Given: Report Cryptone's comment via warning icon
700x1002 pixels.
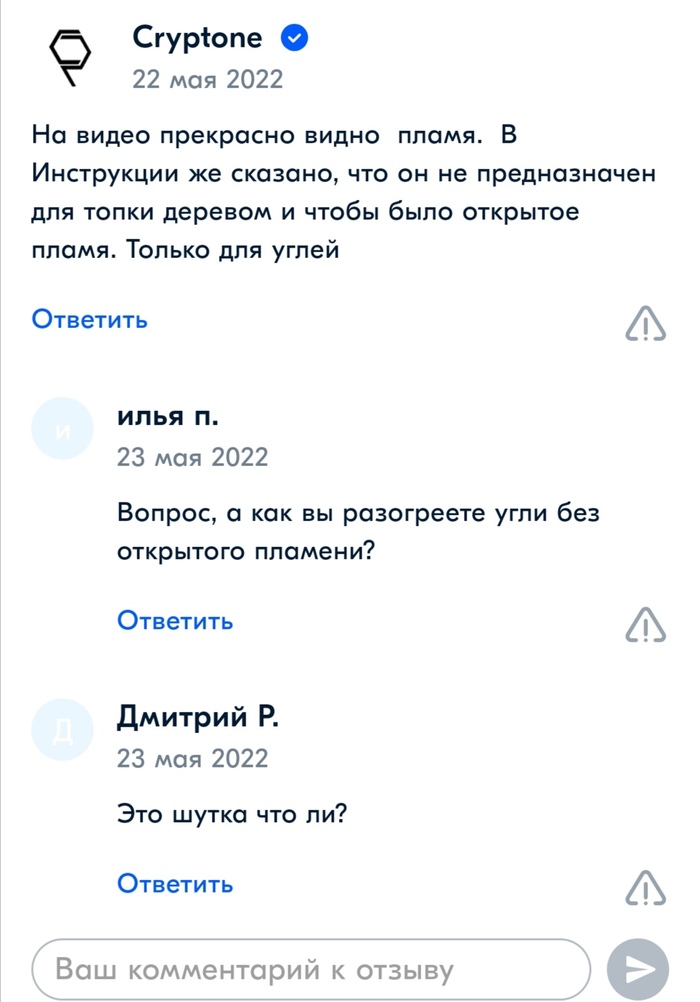Looking at the screenshot, I should 645,325.
